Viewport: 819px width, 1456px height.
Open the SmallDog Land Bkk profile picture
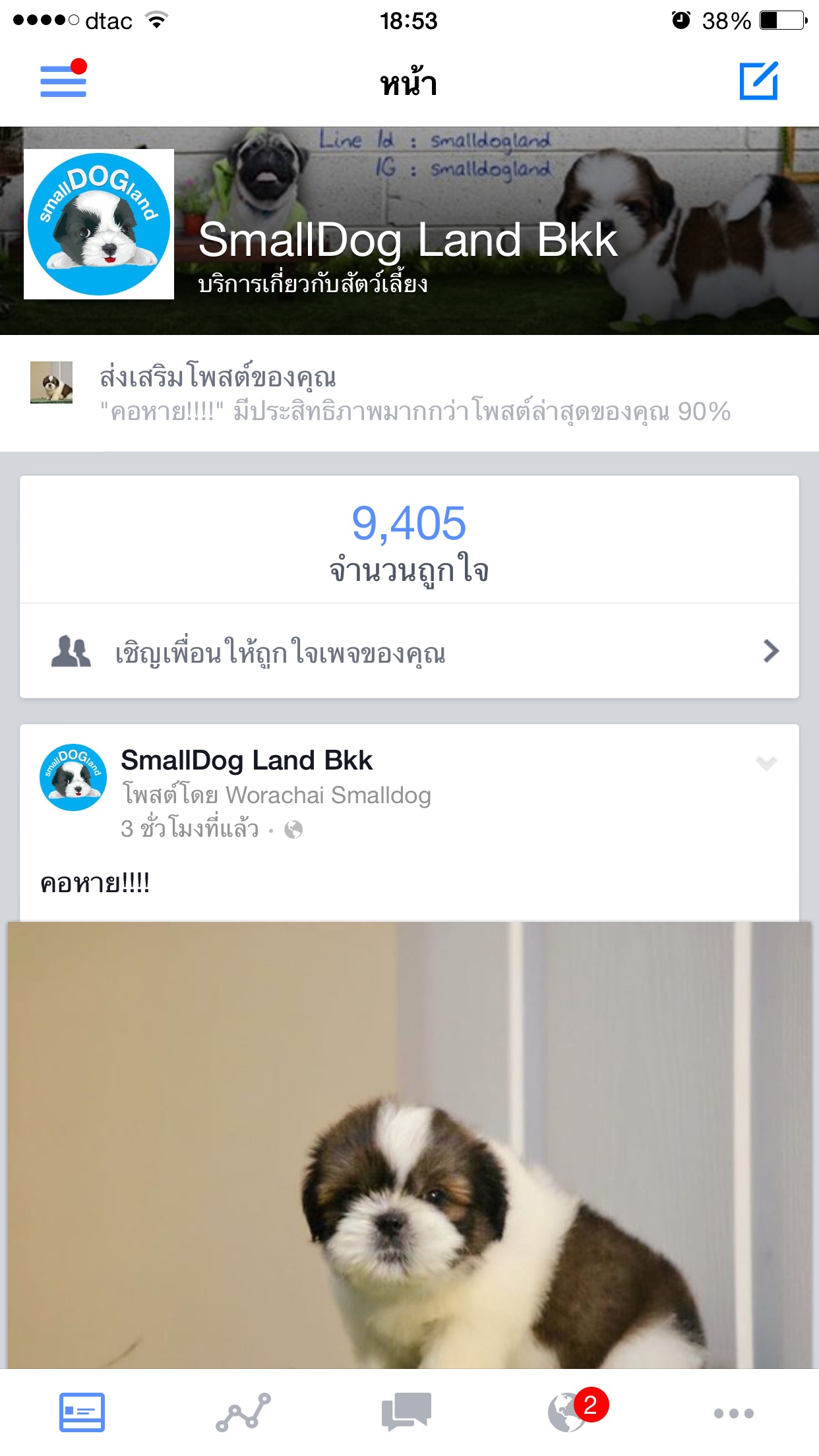[99, 224]
